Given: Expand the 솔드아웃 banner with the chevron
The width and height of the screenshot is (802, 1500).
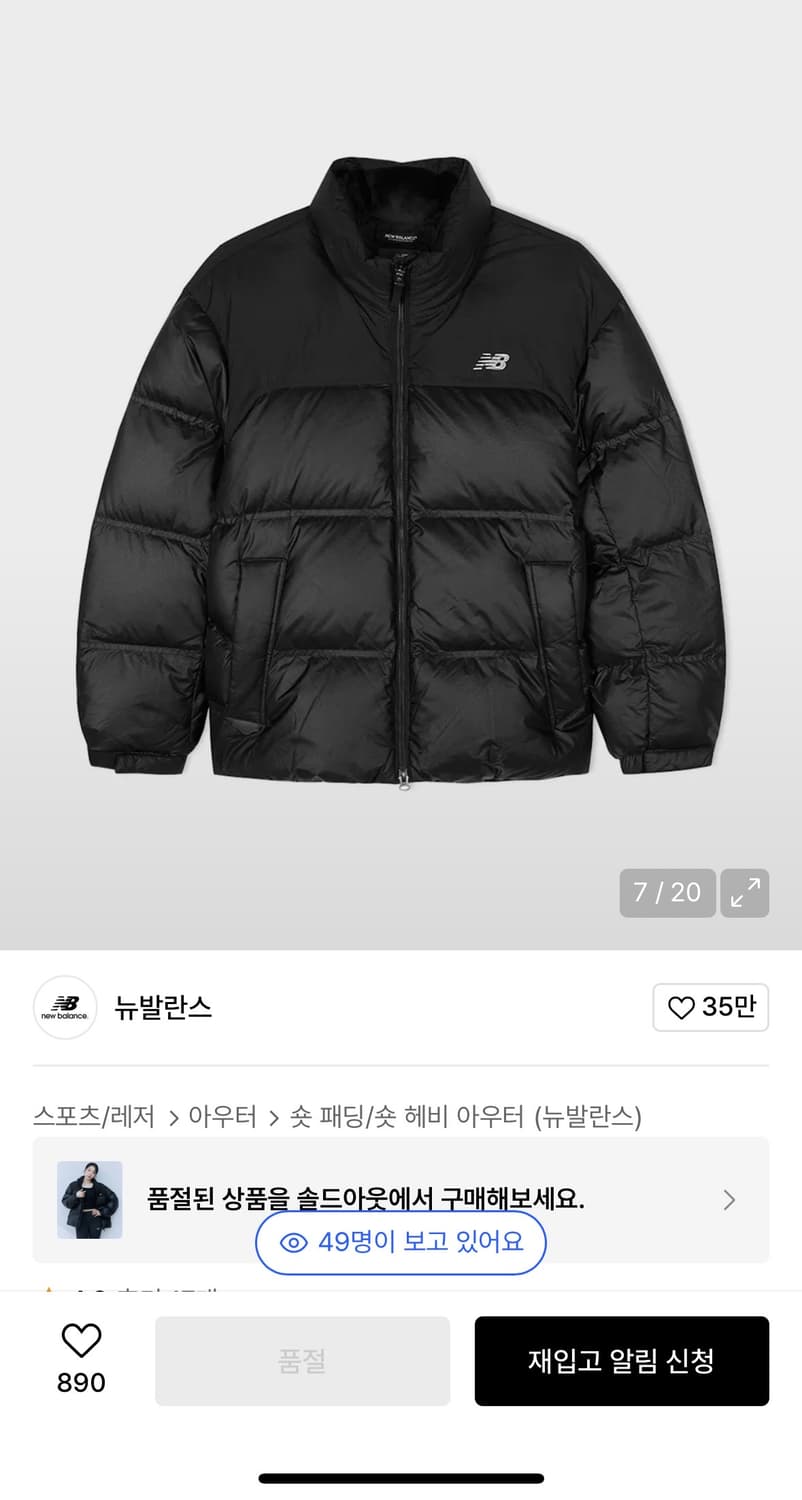Looking at the screenshot, I should 727,1199.
